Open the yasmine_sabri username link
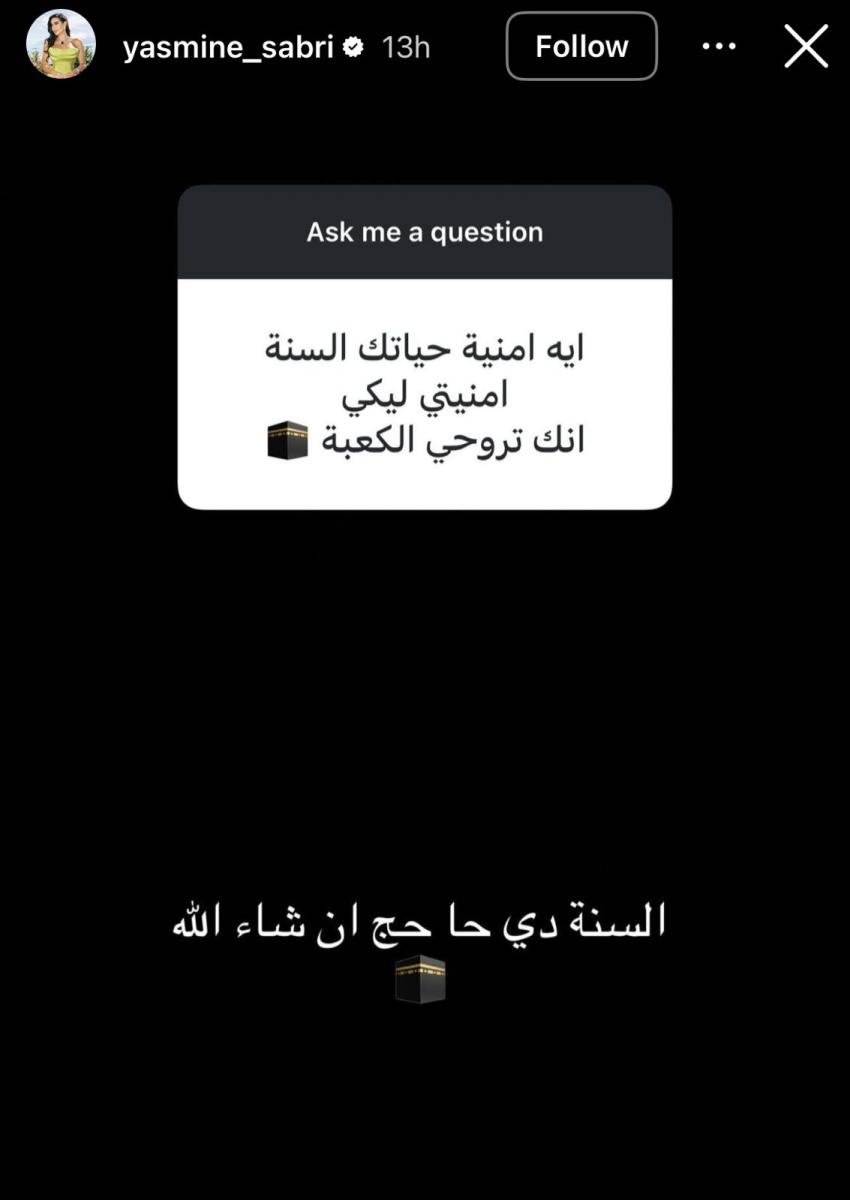 (227, 47)
